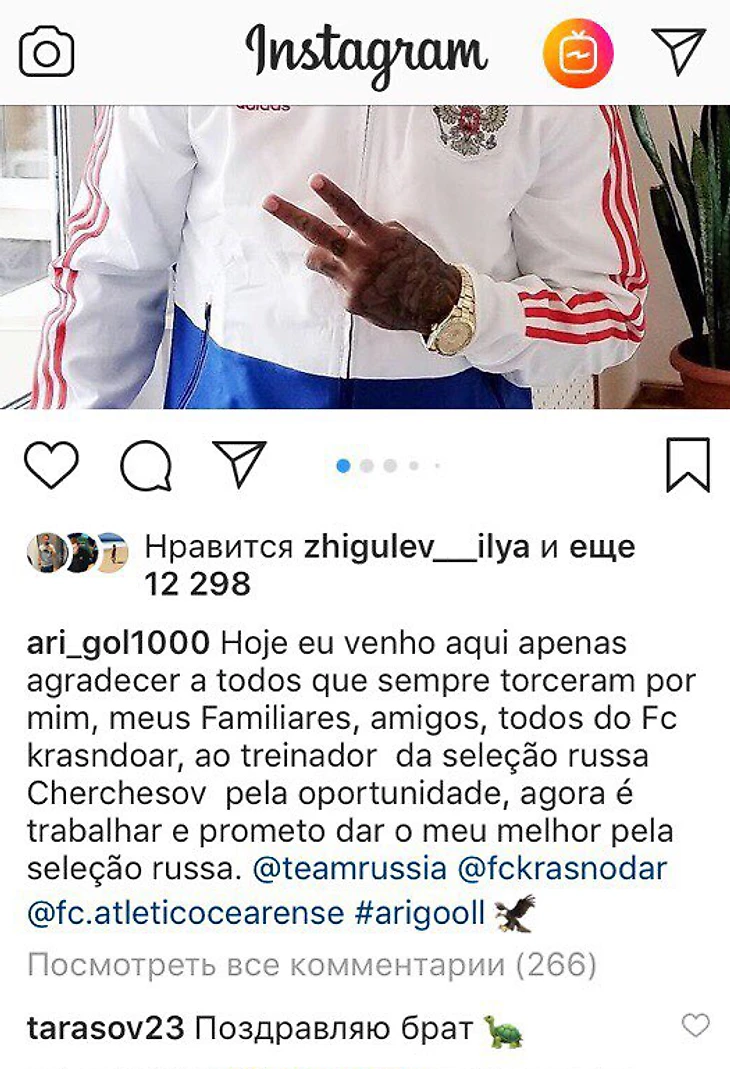Screen dimensions: 730x1069
Task: View the list of 12 298 likes
Action: (197, 583)
